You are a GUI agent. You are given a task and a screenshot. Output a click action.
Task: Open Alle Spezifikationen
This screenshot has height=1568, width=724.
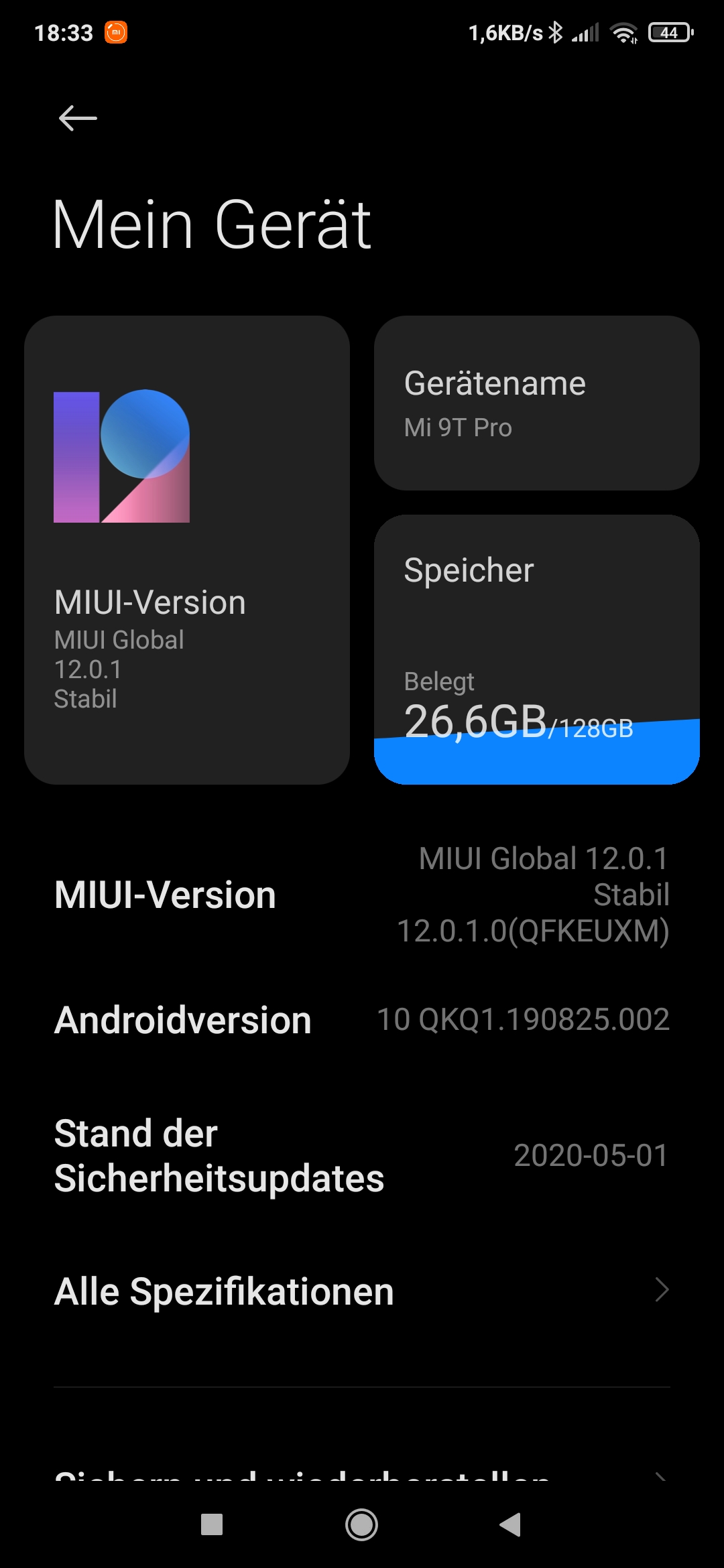(x=362, y=1291)
